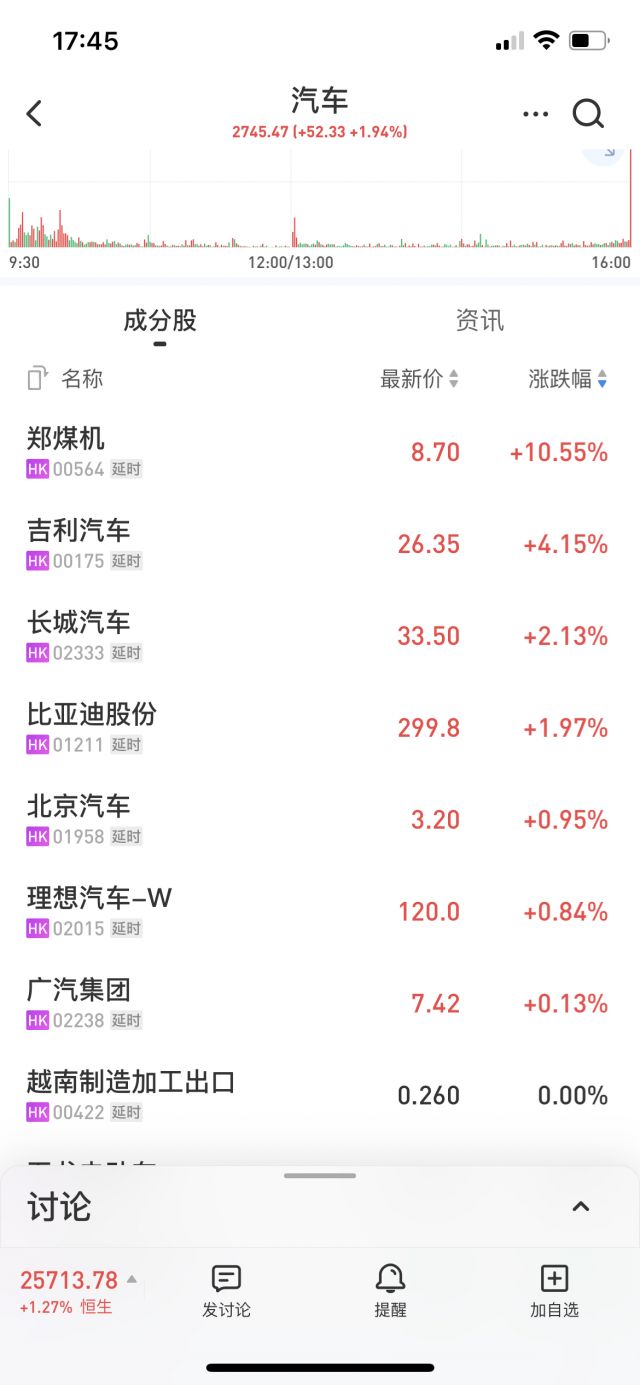Toggle the view icon beside 名称
Image resolution: width=640 pixels, height=1385 pixels.
[x=38, y=379]
